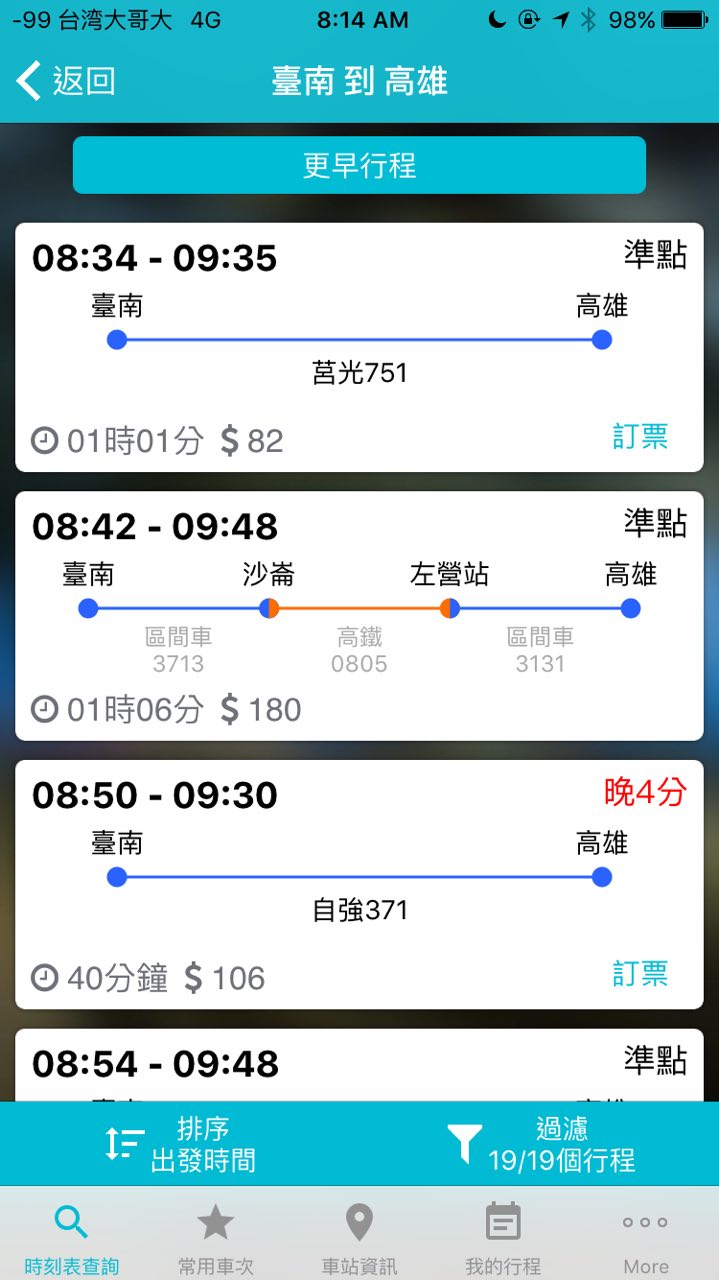Open the More tab

pos(646,1238)
